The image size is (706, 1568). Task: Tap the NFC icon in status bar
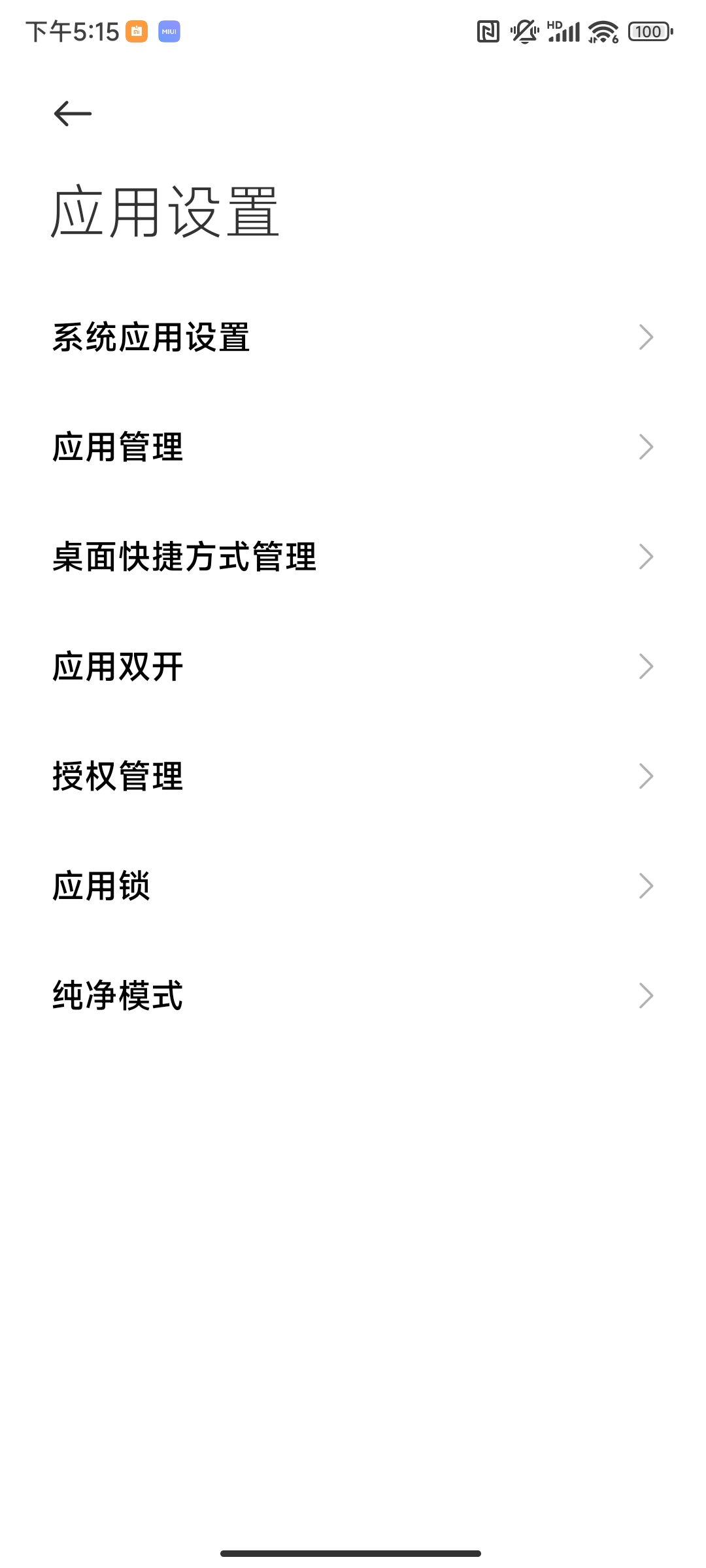coord(488,30)
